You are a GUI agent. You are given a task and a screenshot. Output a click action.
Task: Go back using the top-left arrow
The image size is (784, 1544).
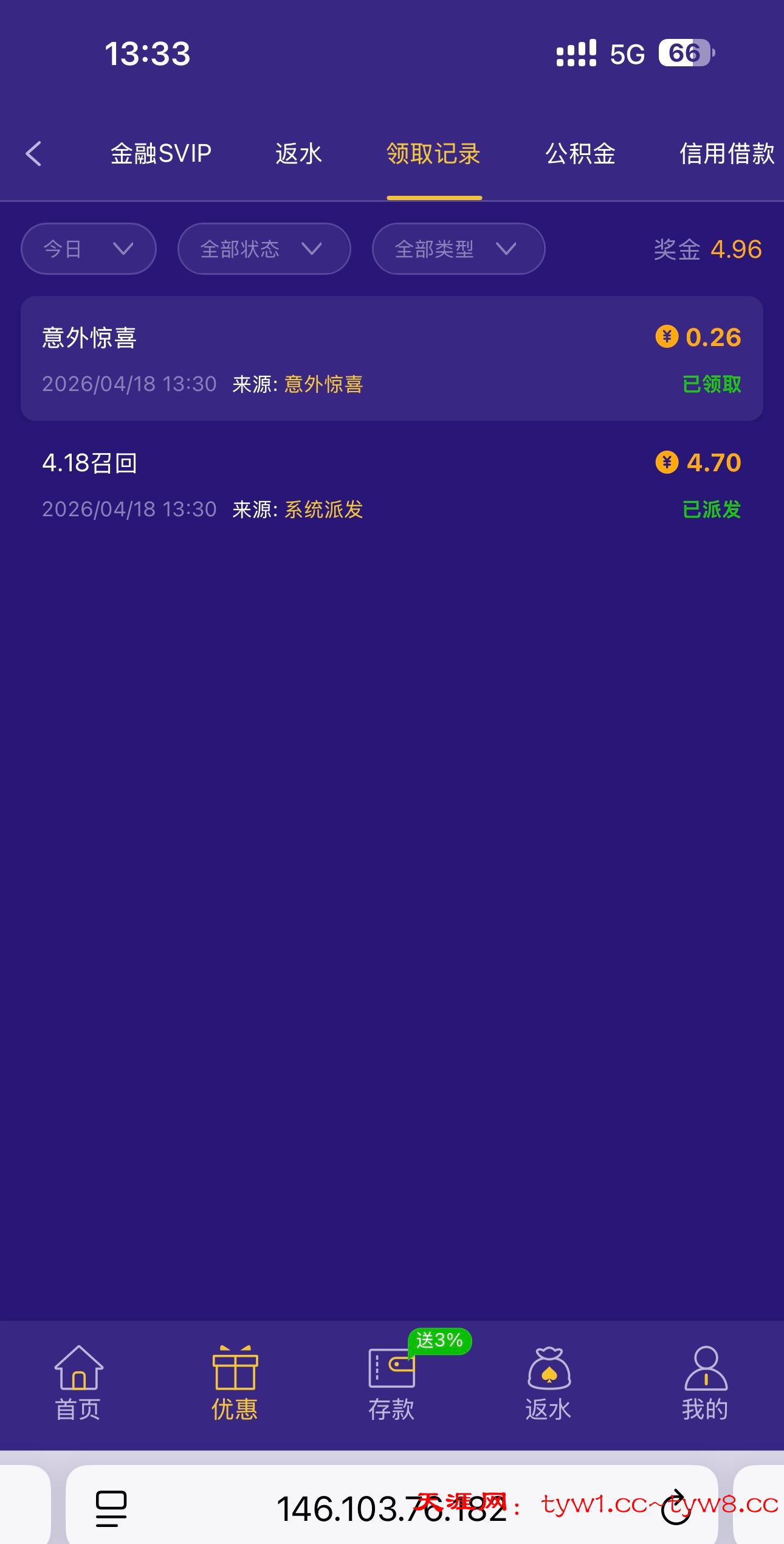click(x=34, y=153)
